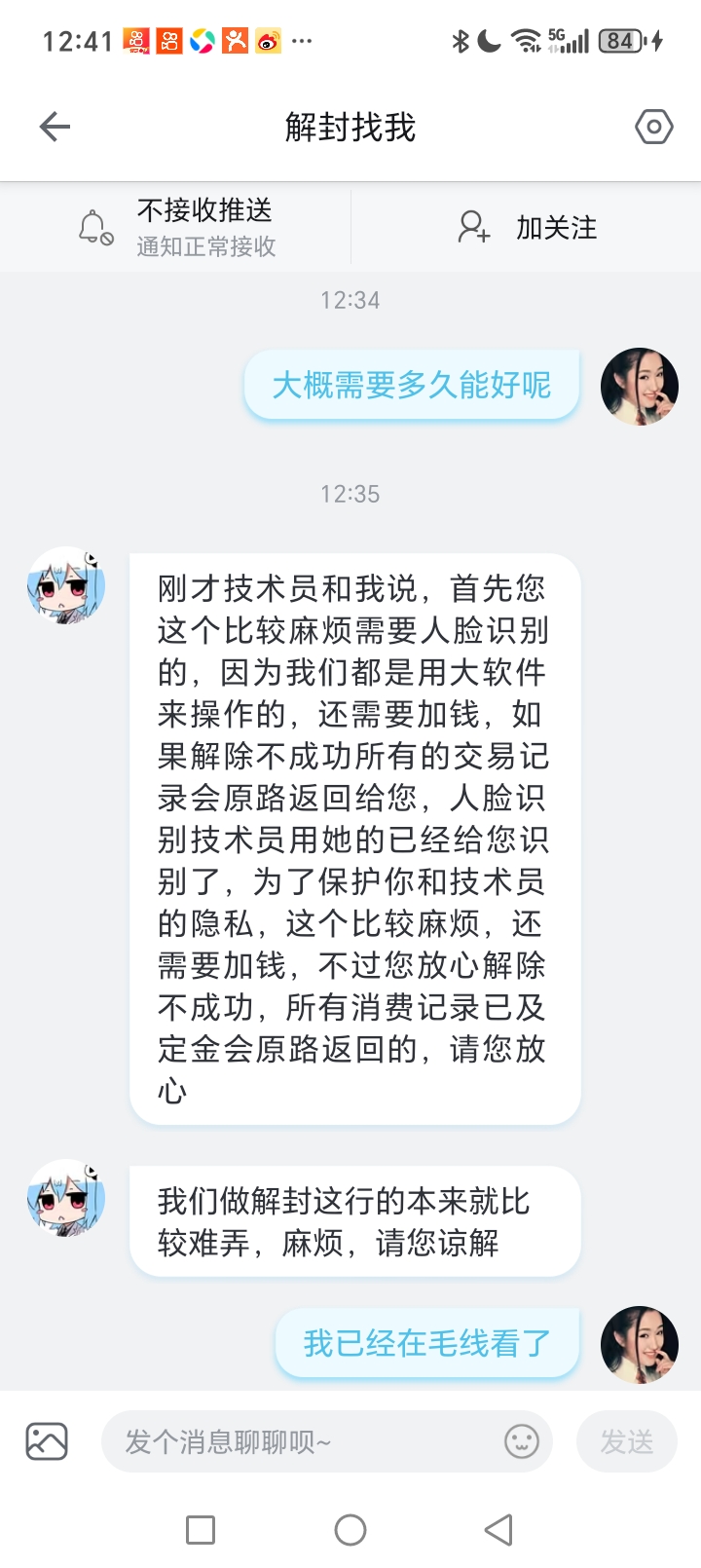Screen dimensions: 701x1568
Task: Focus the 发个消息聊聊呗 message field
Action: [302, 1441]
